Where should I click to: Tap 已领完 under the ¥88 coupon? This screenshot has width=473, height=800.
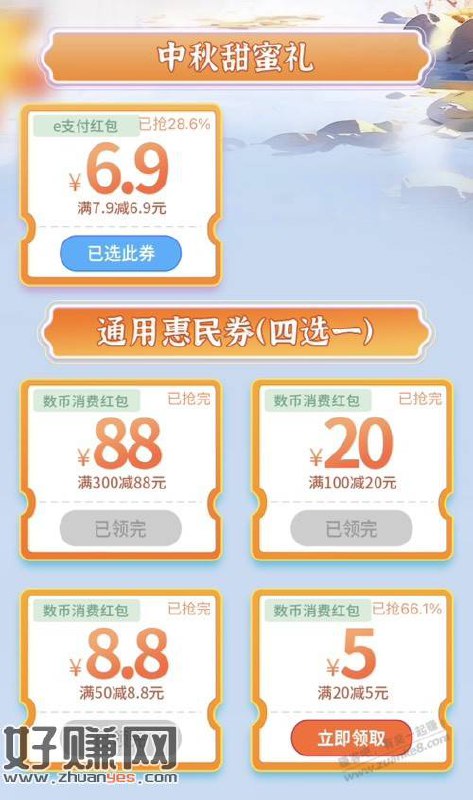tap(121, 529)
